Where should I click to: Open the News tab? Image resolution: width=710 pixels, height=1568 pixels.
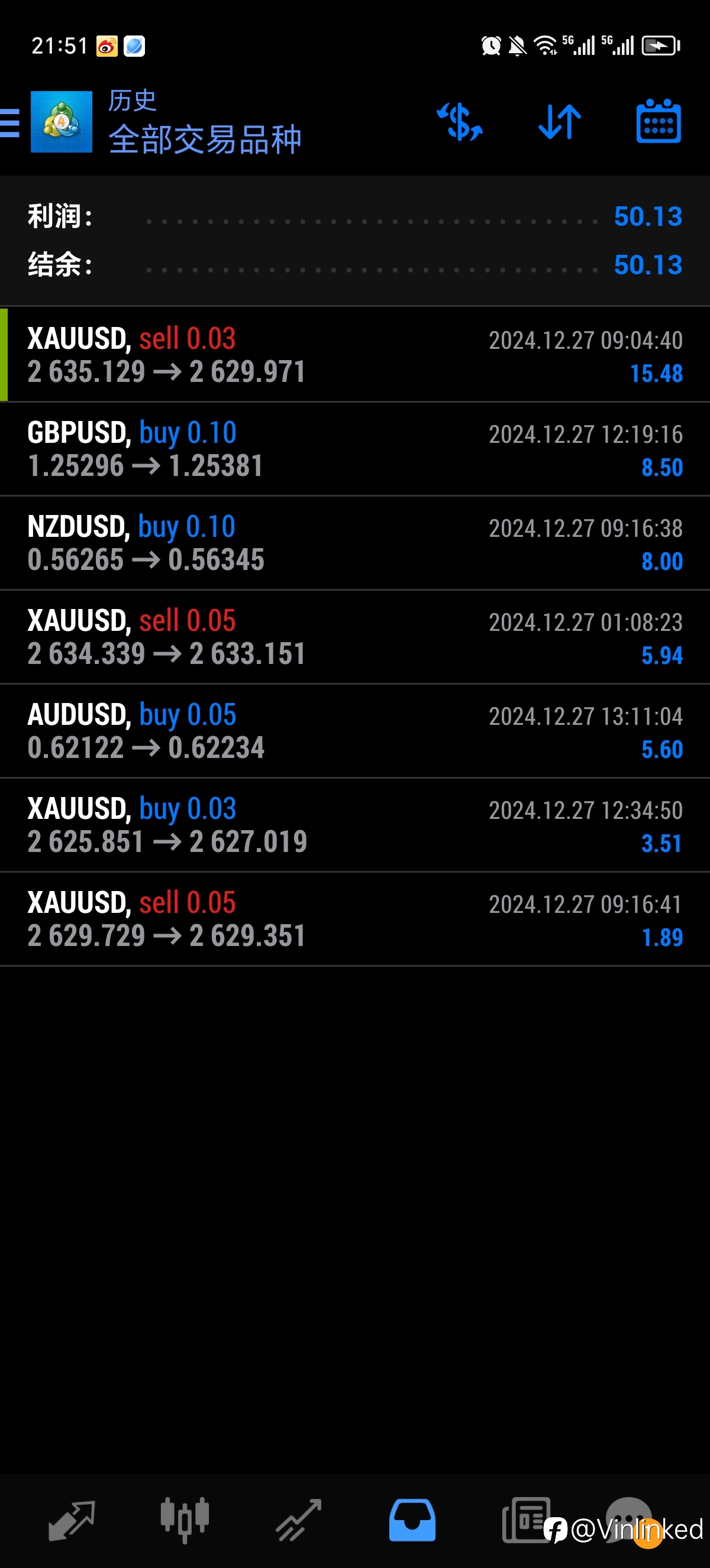tap(525, 1521)
